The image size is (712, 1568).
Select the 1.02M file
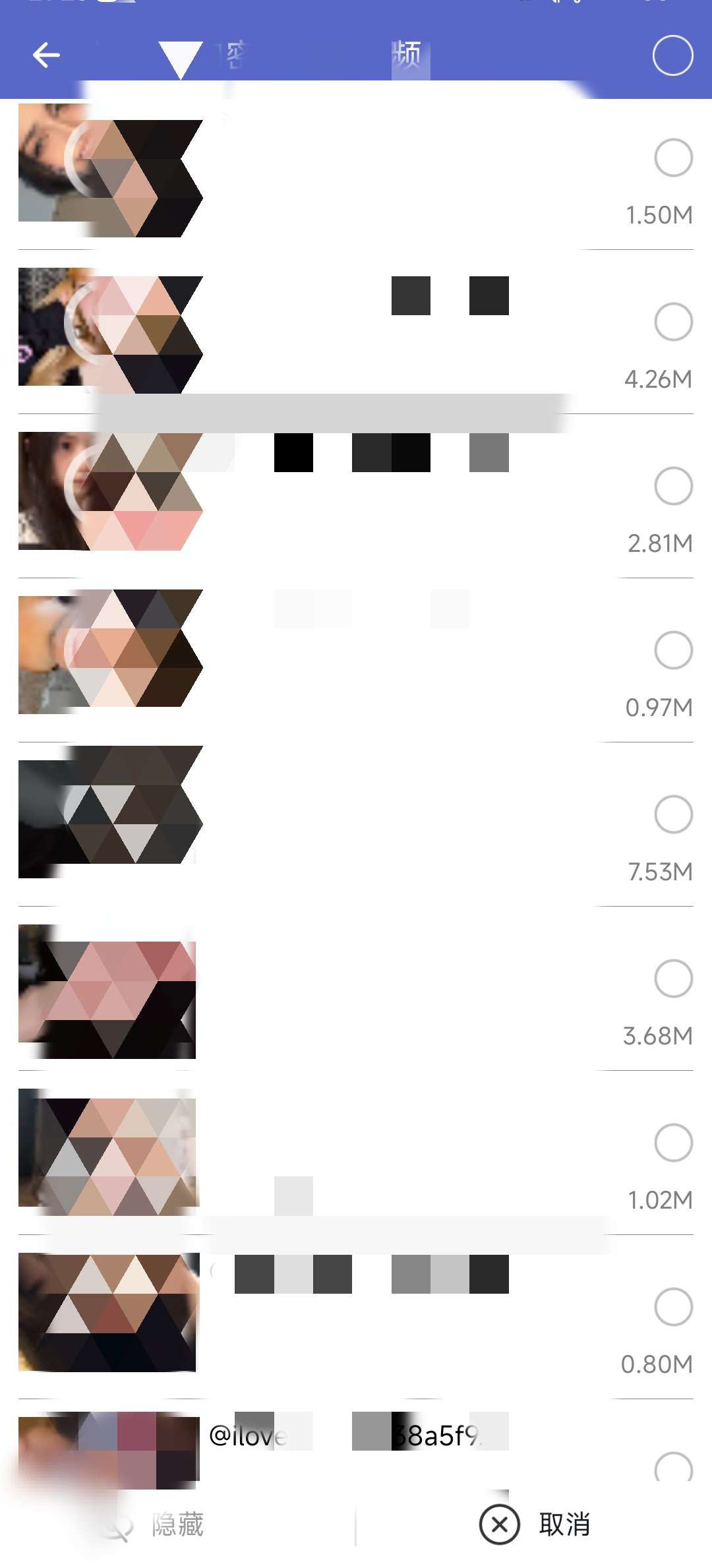673,1143
